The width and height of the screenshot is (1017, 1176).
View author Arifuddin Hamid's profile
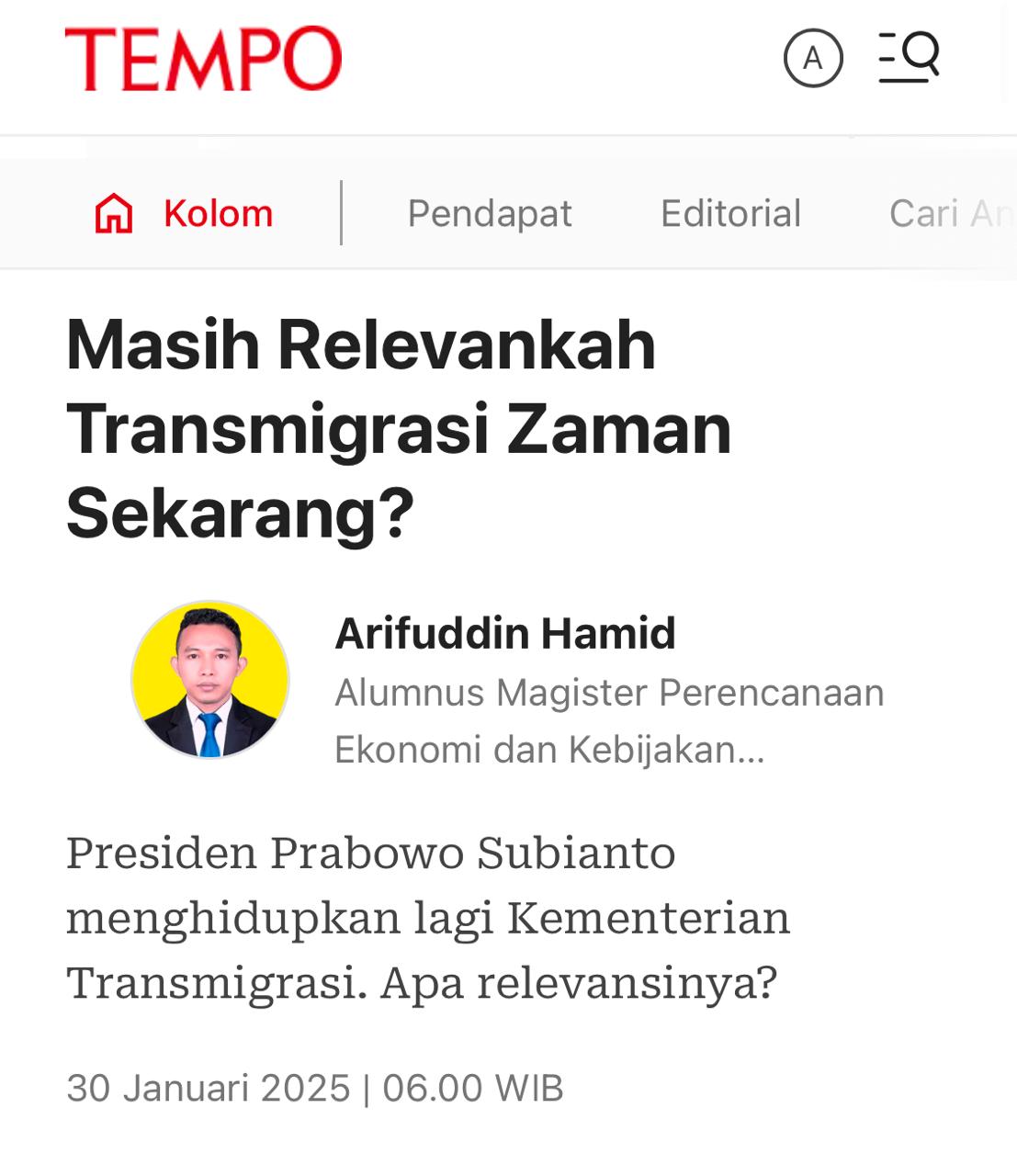[x=505, y=633]
